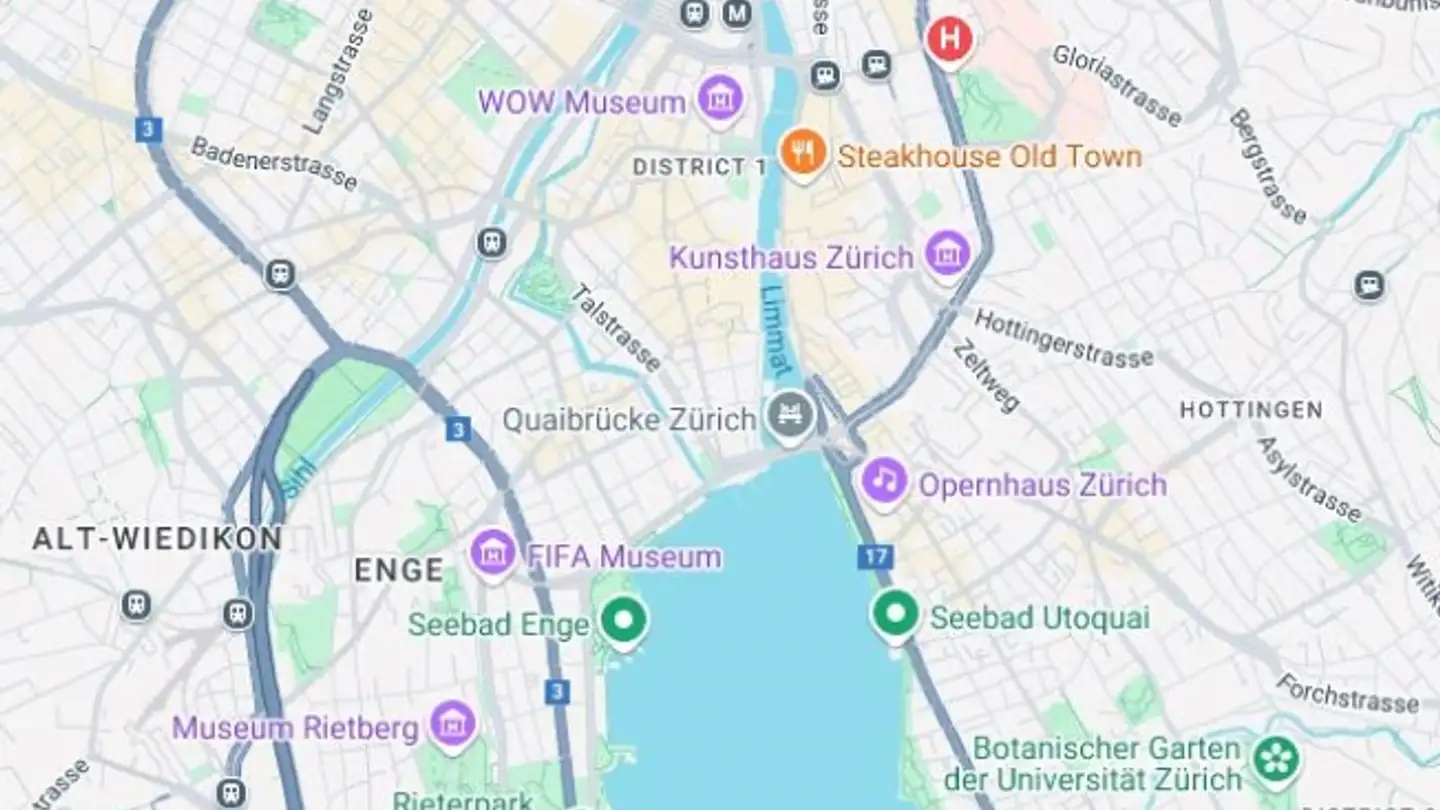Open the Quaibrücke Zürich bridge marker
The image size is (1440, 810).
point(791,415)
